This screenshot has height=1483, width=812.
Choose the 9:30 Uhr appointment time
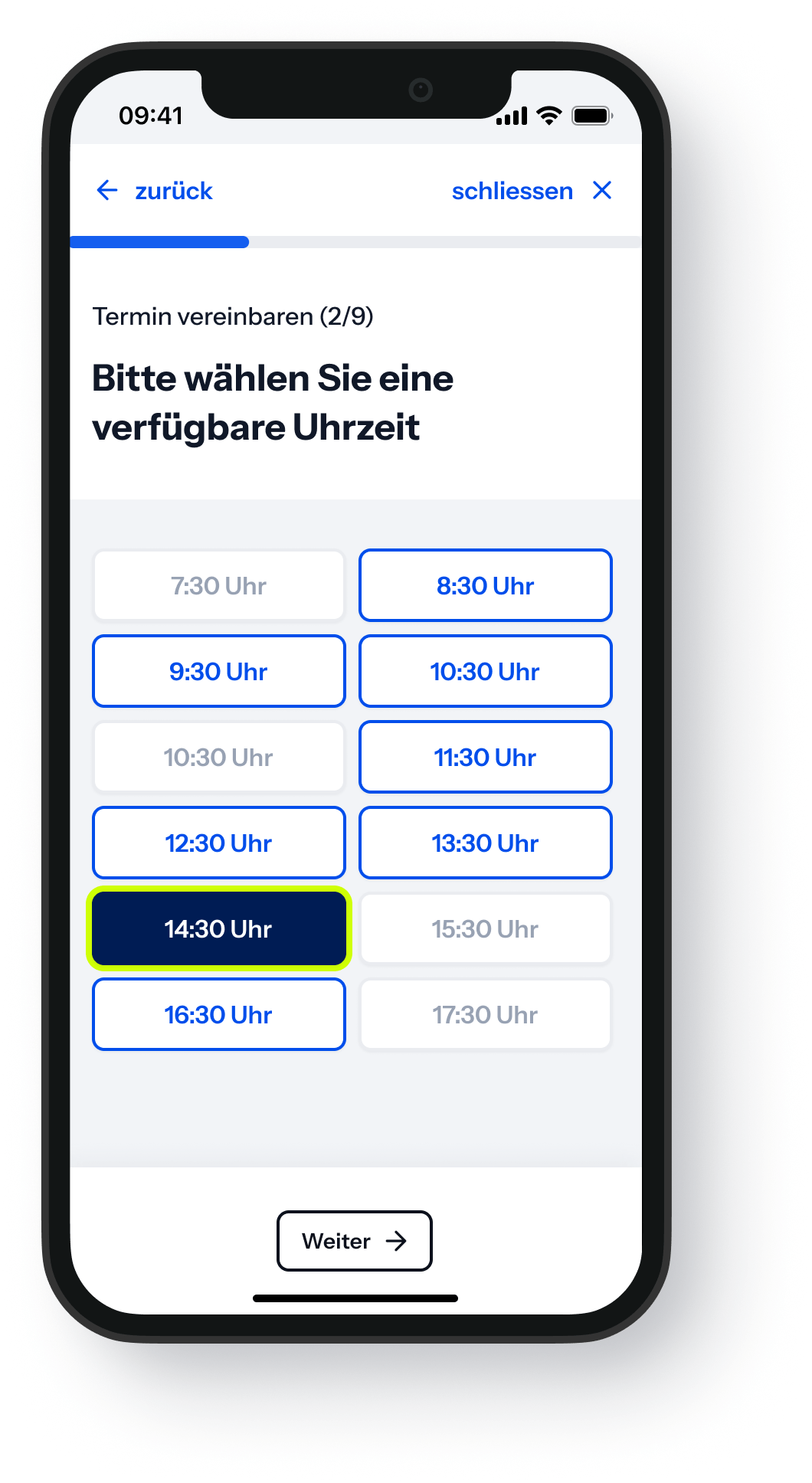click(x=218, y=672)
